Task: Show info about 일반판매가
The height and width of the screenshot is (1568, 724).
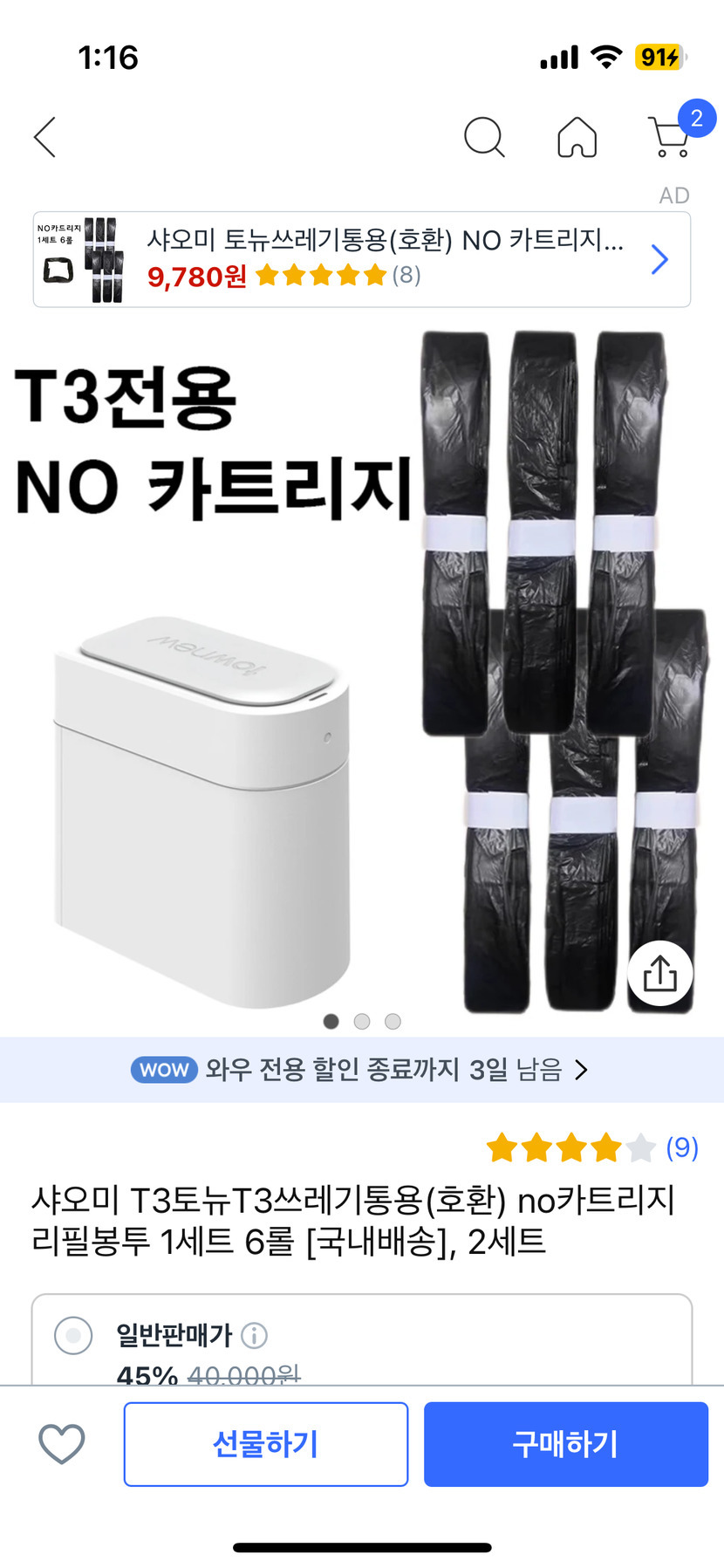Action: (254, 1335)
